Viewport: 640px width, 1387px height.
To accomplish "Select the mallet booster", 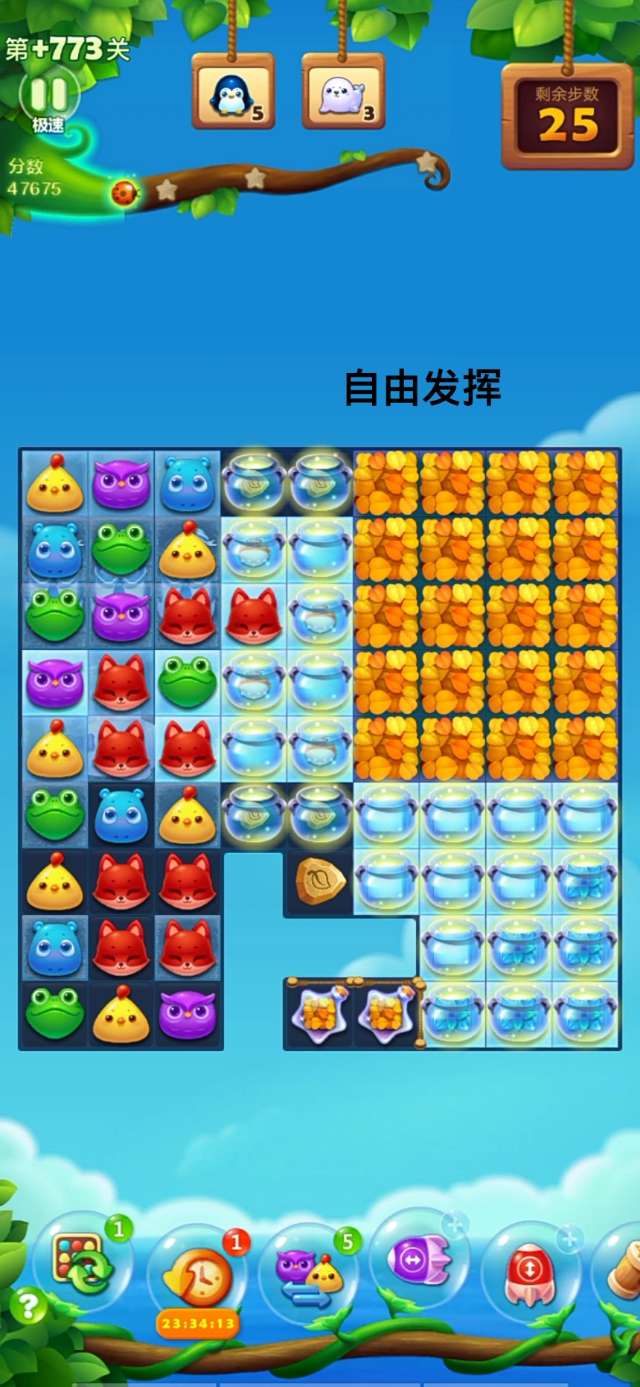I will point(623,1270).
